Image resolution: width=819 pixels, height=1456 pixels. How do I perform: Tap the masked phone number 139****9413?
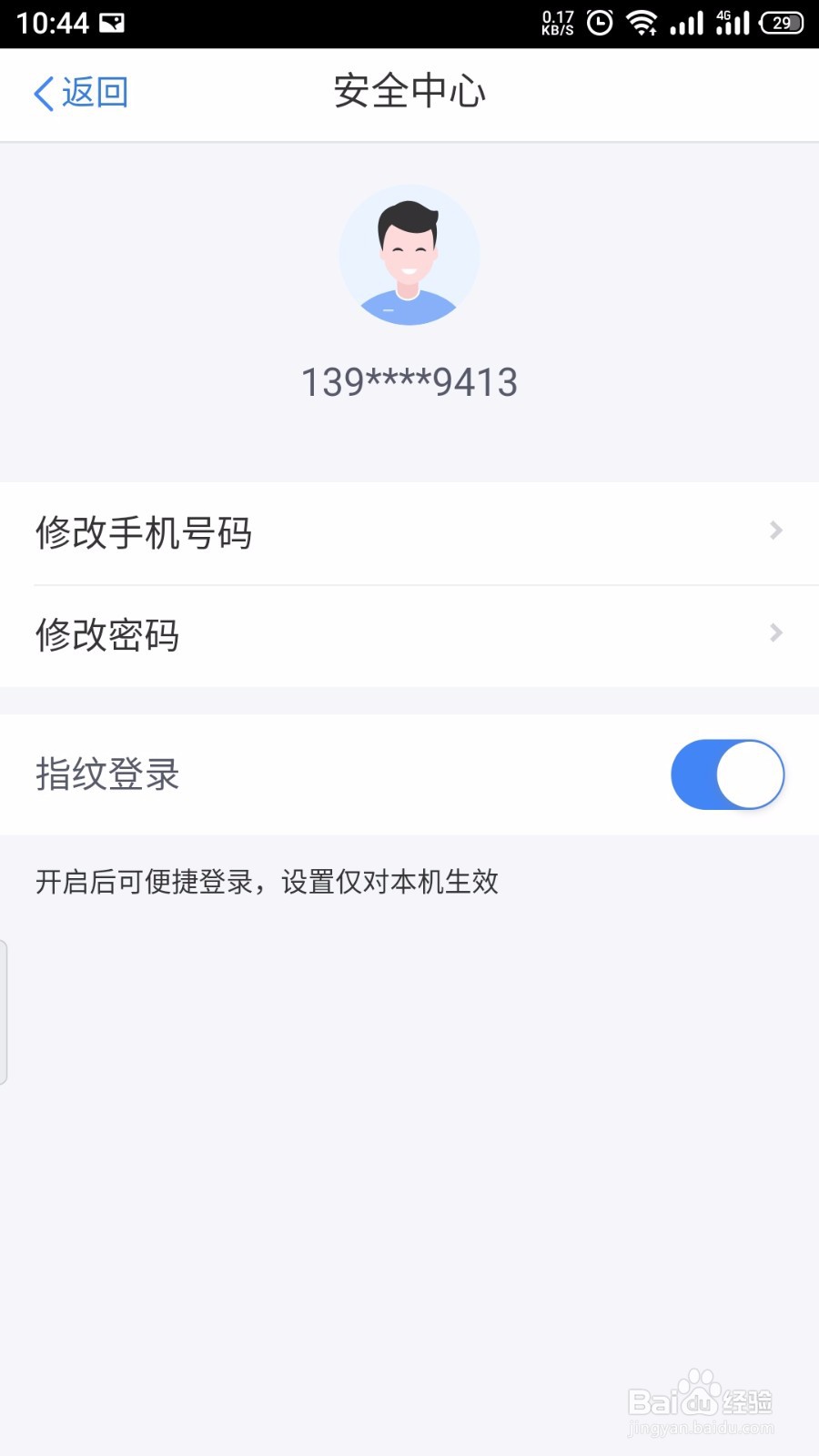click(409, 382)
